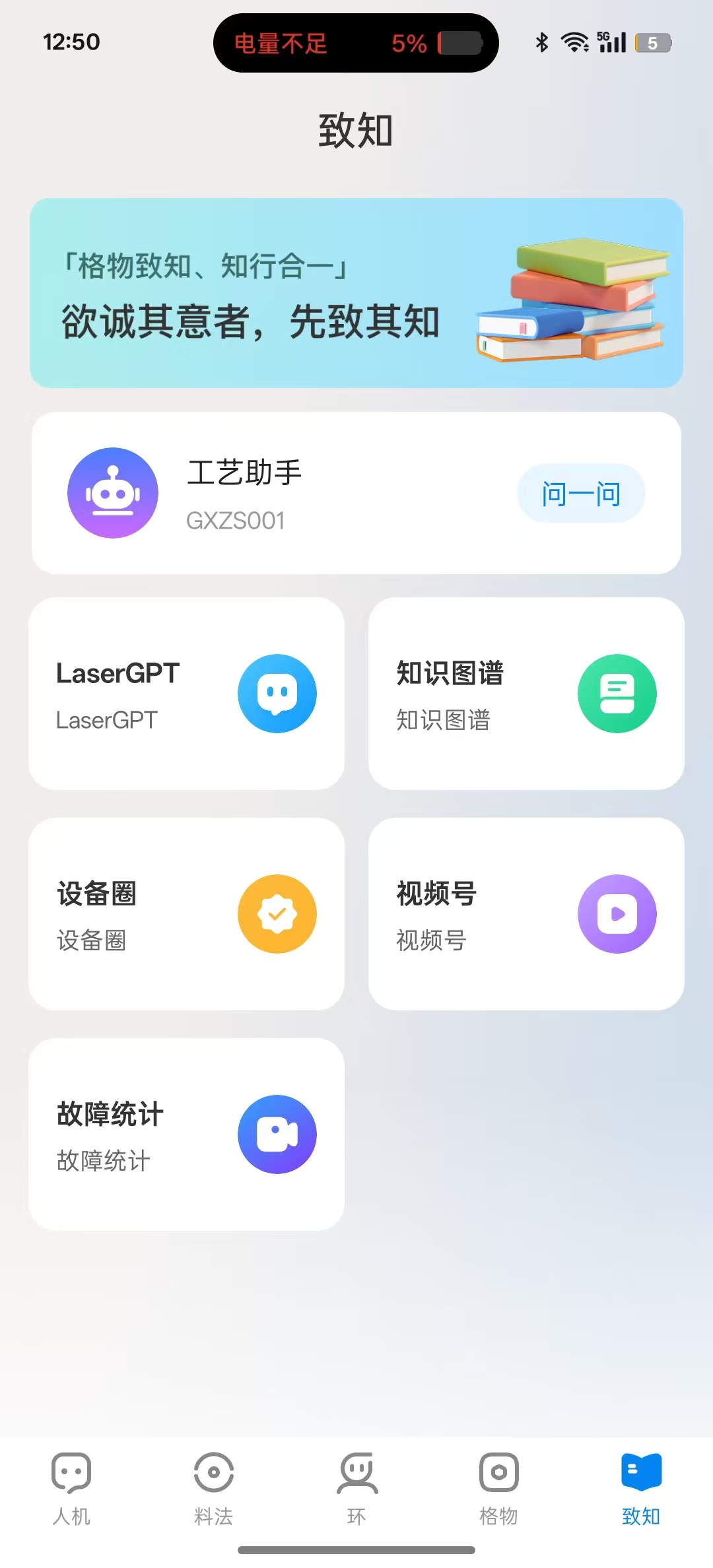Click the 工艺助手 robot avatar icon
This screenshot has height=1568, width=713.
113,493
